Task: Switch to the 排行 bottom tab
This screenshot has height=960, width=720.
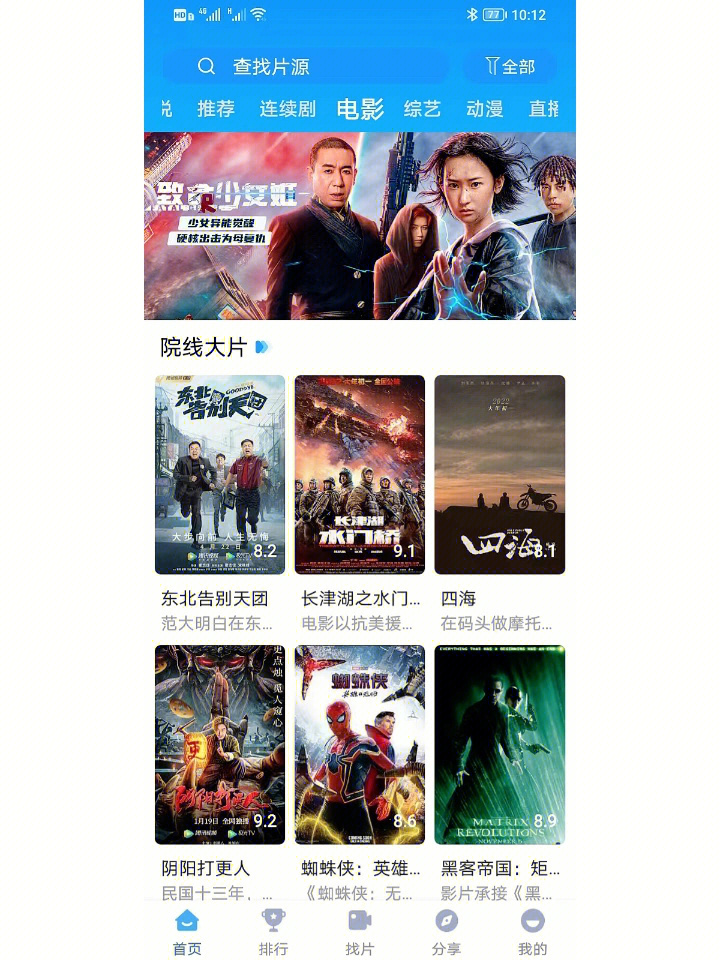Action: coord(273,932)
